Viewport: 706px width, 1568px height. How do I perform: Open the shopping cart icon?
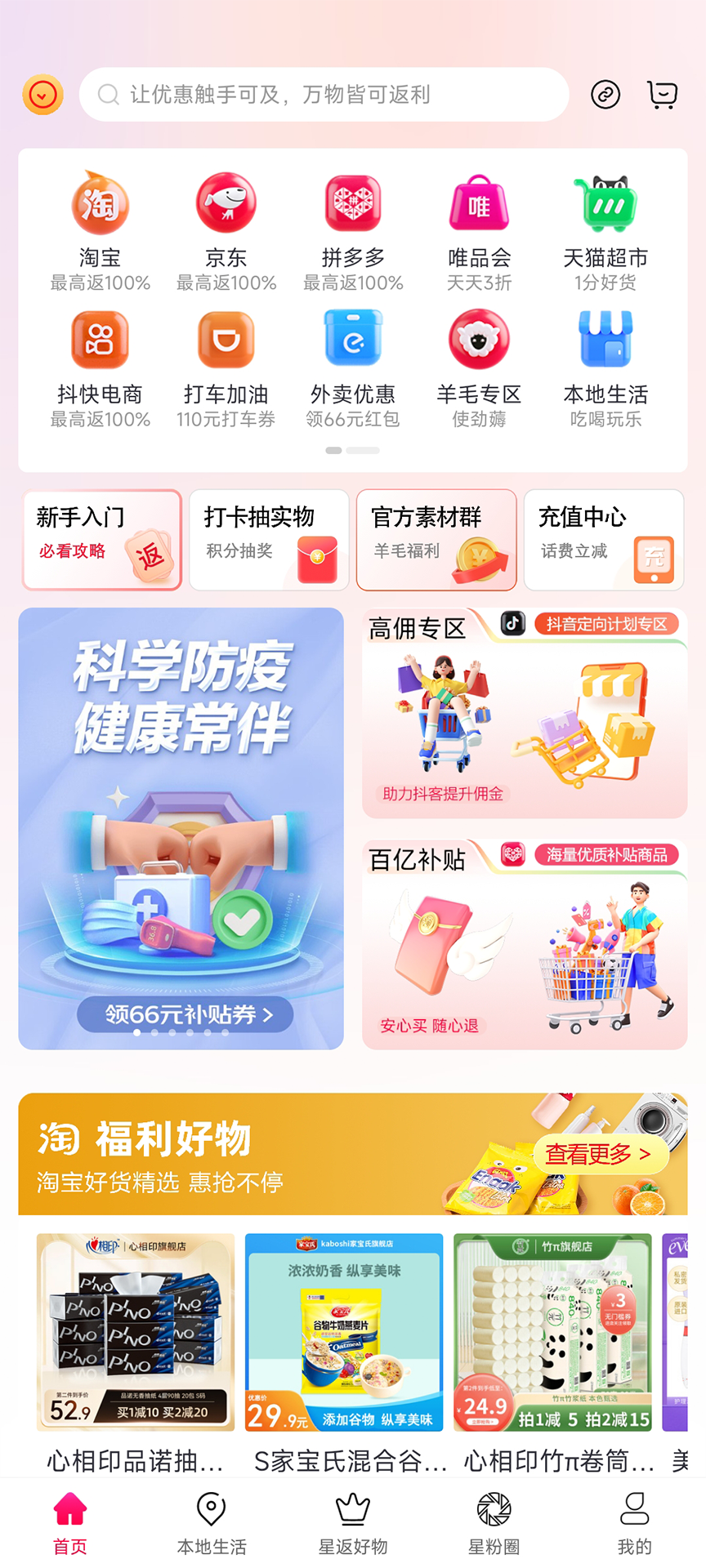pyautogui.click(x=662, y=95)
